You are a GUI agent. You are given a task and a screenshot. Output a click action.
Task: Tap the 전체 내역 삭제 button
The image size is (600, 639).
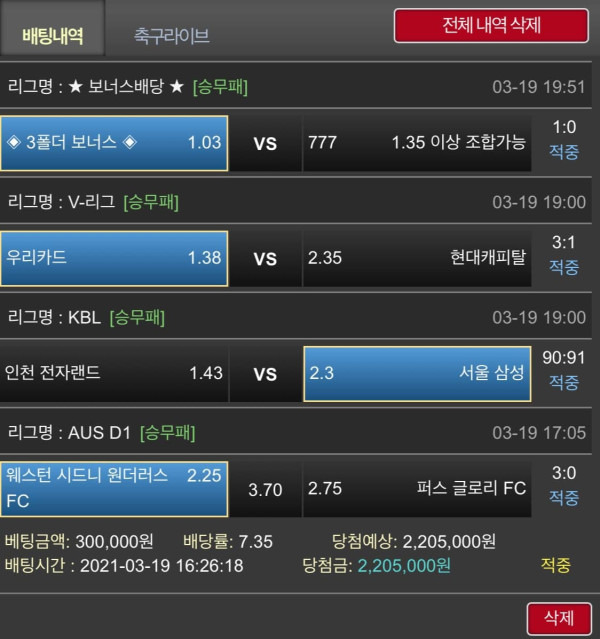(490, 26)
